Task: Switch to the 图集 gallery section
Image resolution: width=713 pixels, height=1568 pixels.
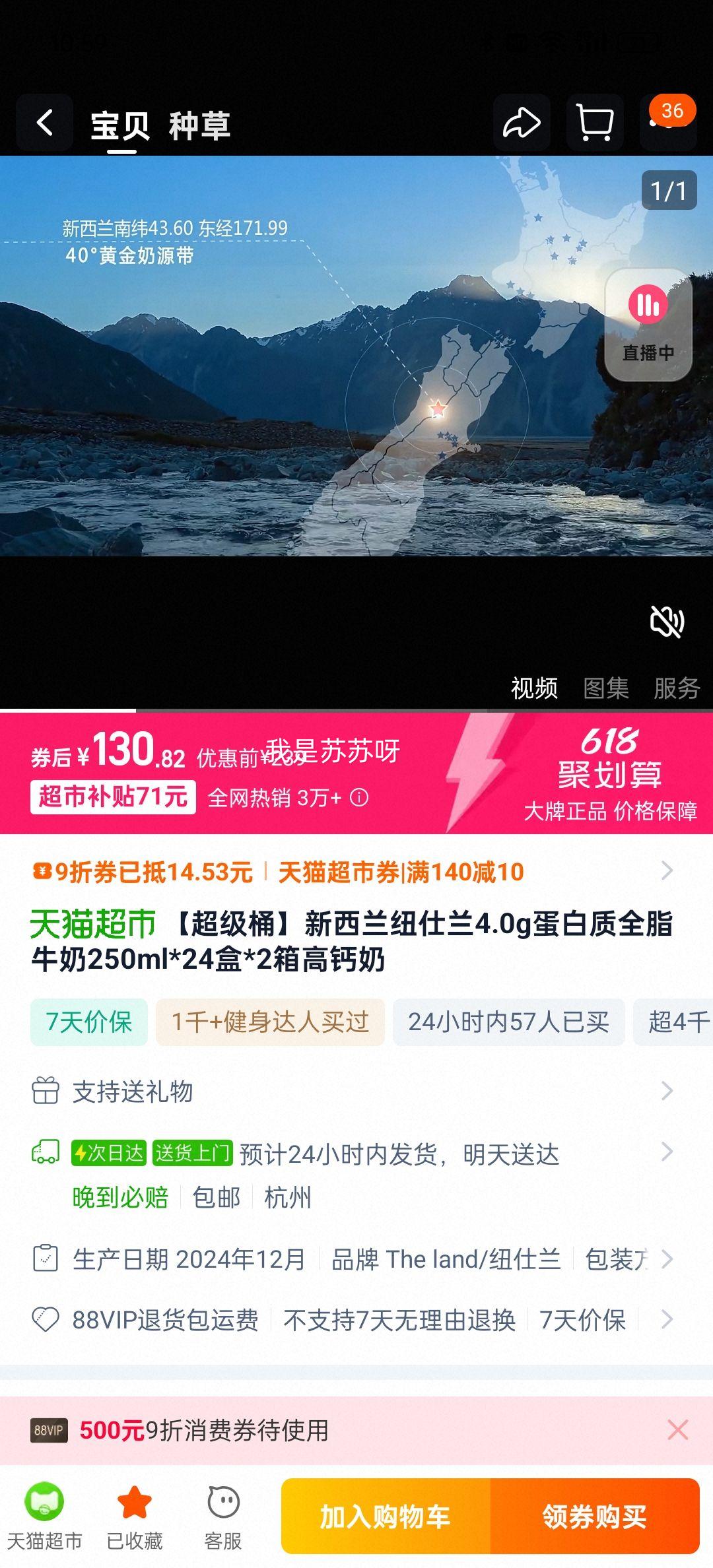Action: pyautogui.click(x=605, y=688)
